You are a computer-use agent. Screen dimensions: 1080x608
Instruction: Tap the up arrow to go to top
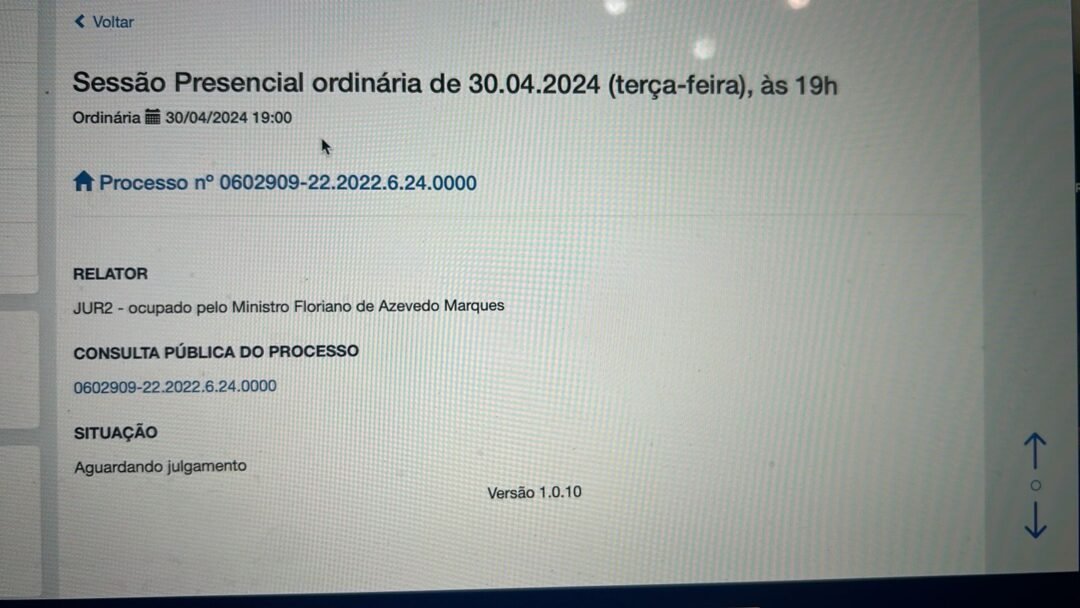coord(1036,451)
